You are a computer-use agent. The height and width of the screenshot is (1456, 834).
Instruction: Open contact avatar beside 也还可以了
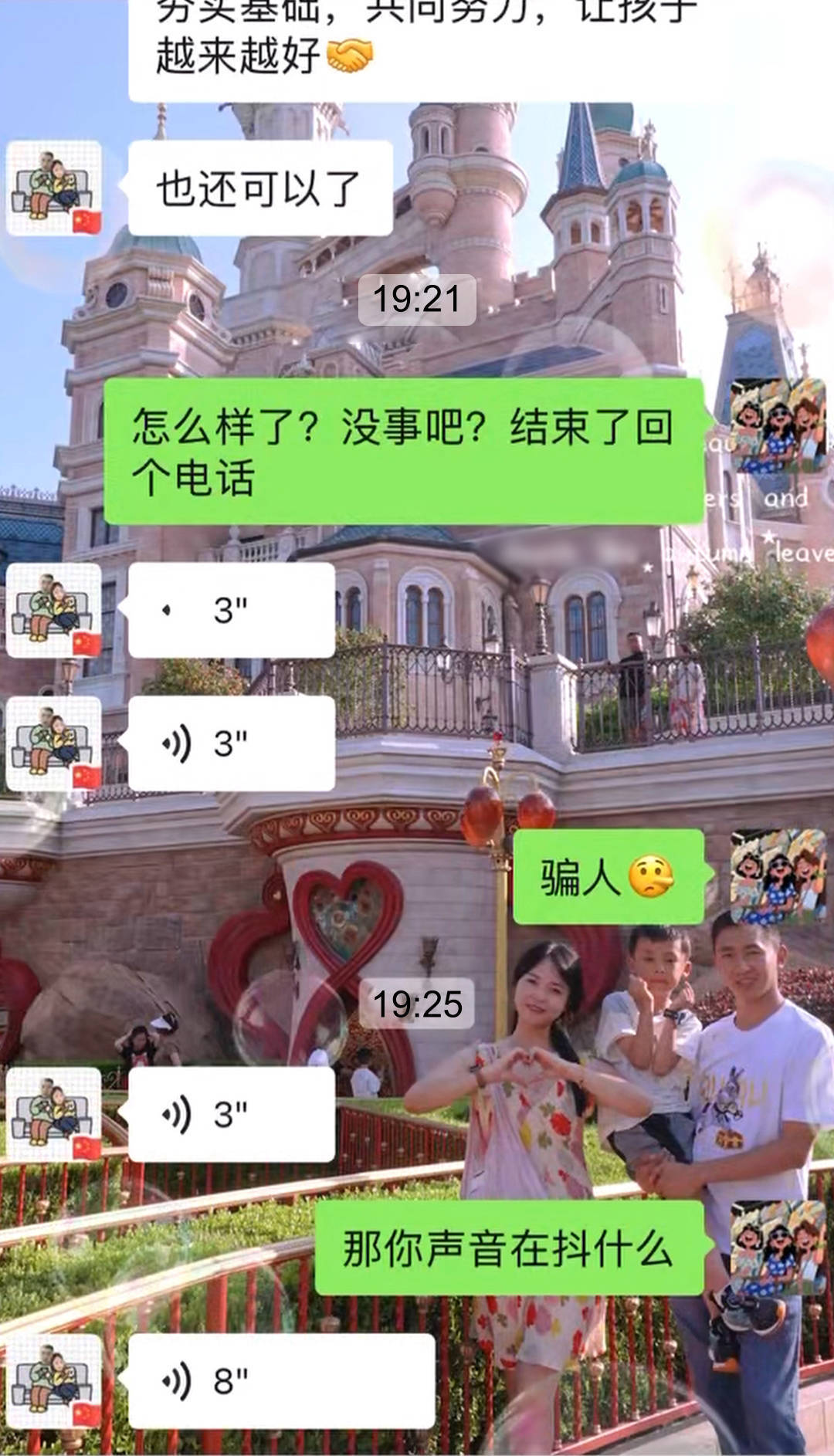point(54,188)
